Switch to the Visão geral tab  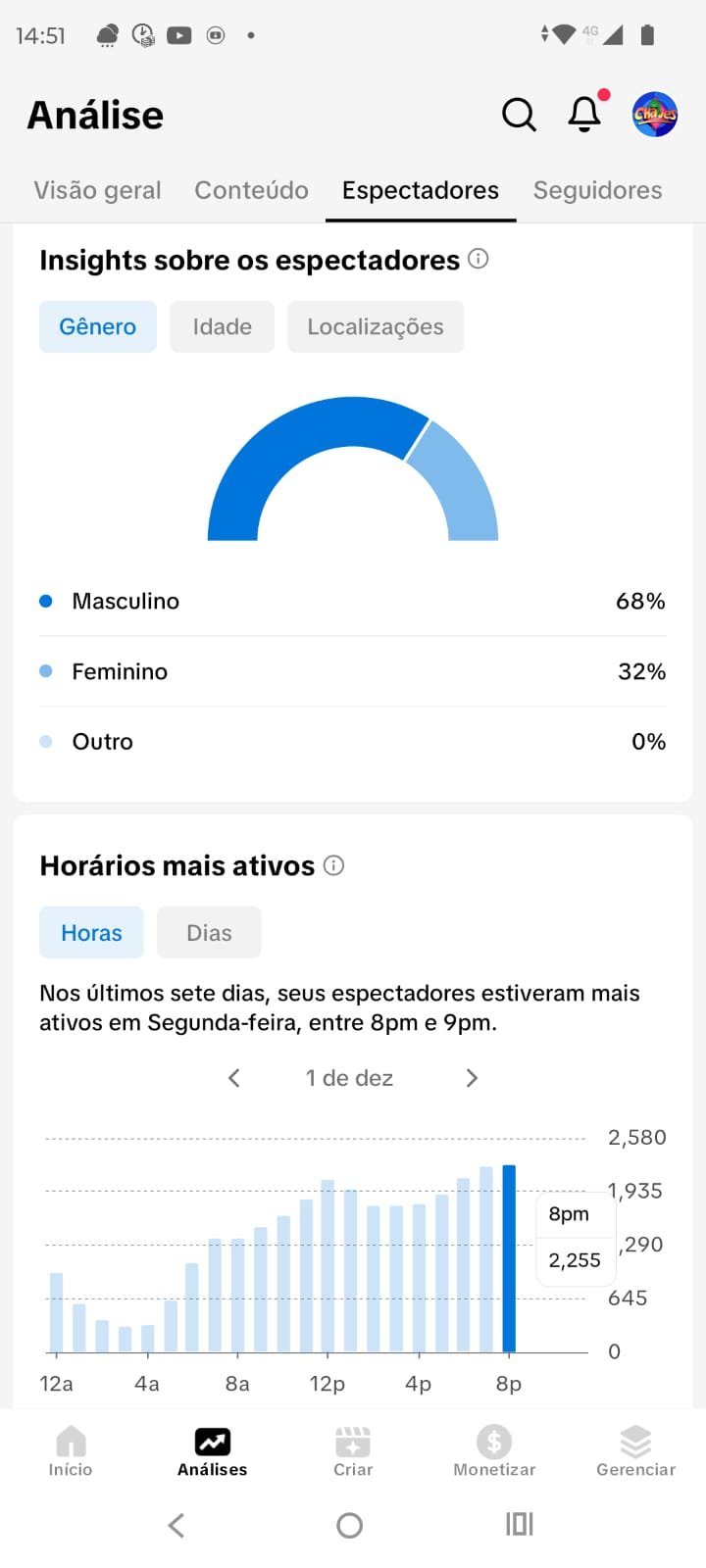click(x=97, y=190)
